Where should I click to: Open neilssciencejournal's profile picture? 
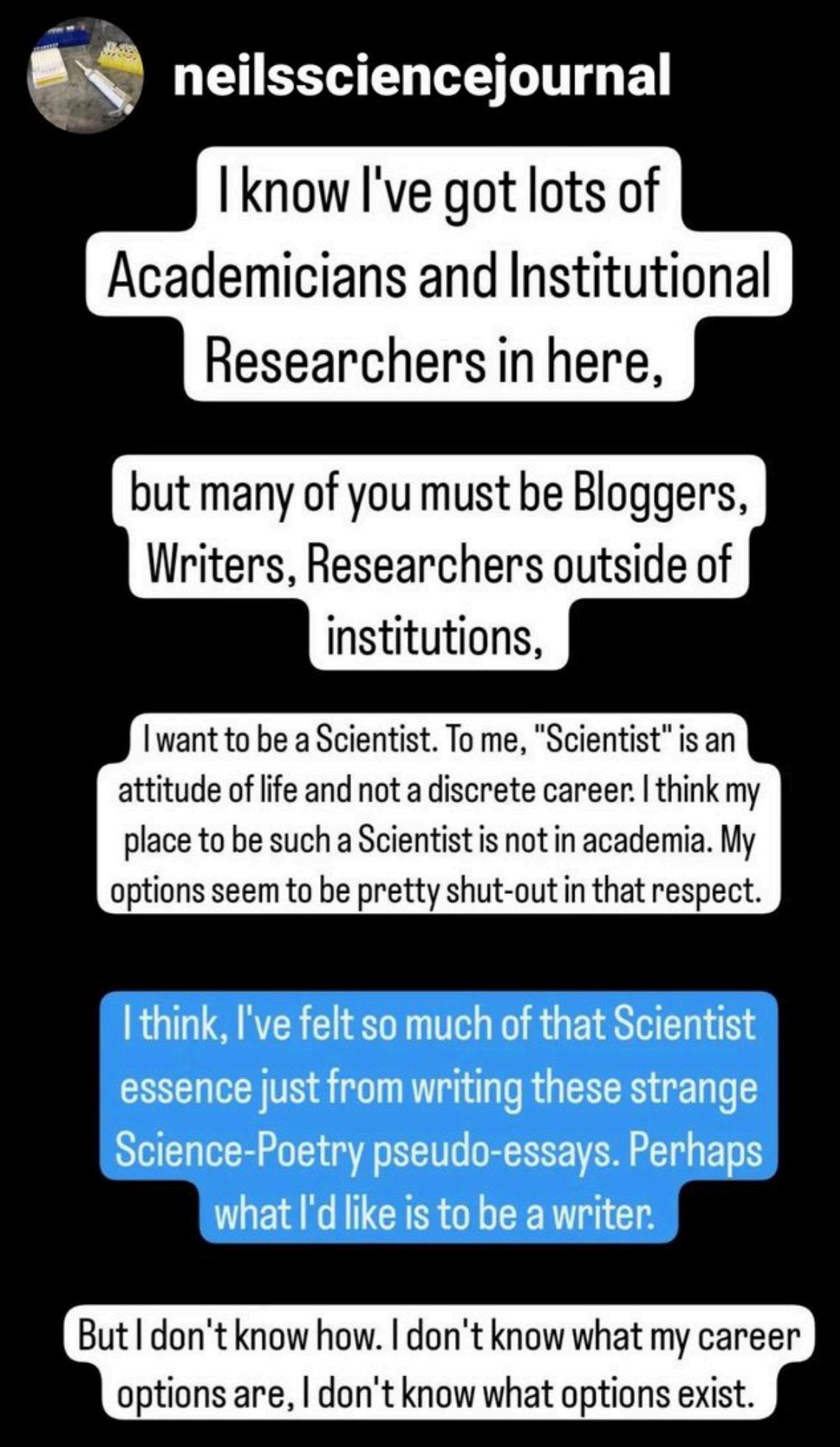84,77
